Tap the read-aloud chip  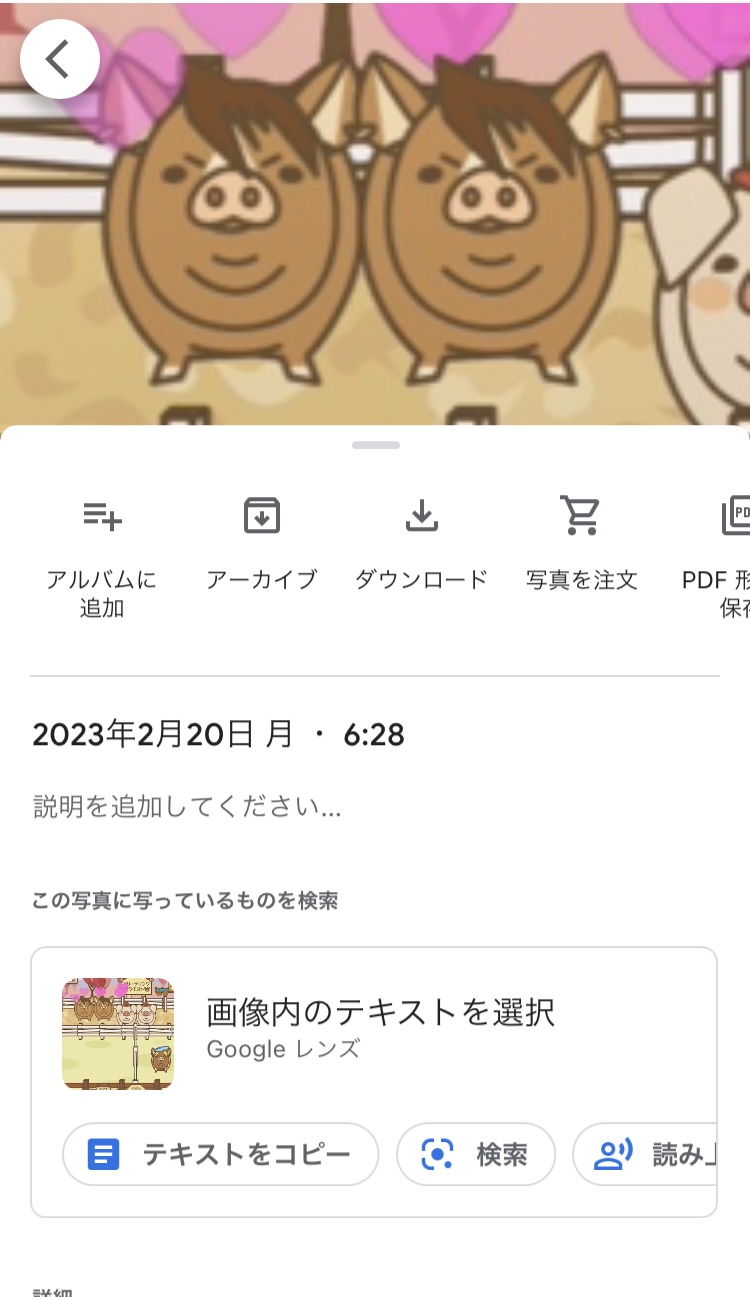650,1155
